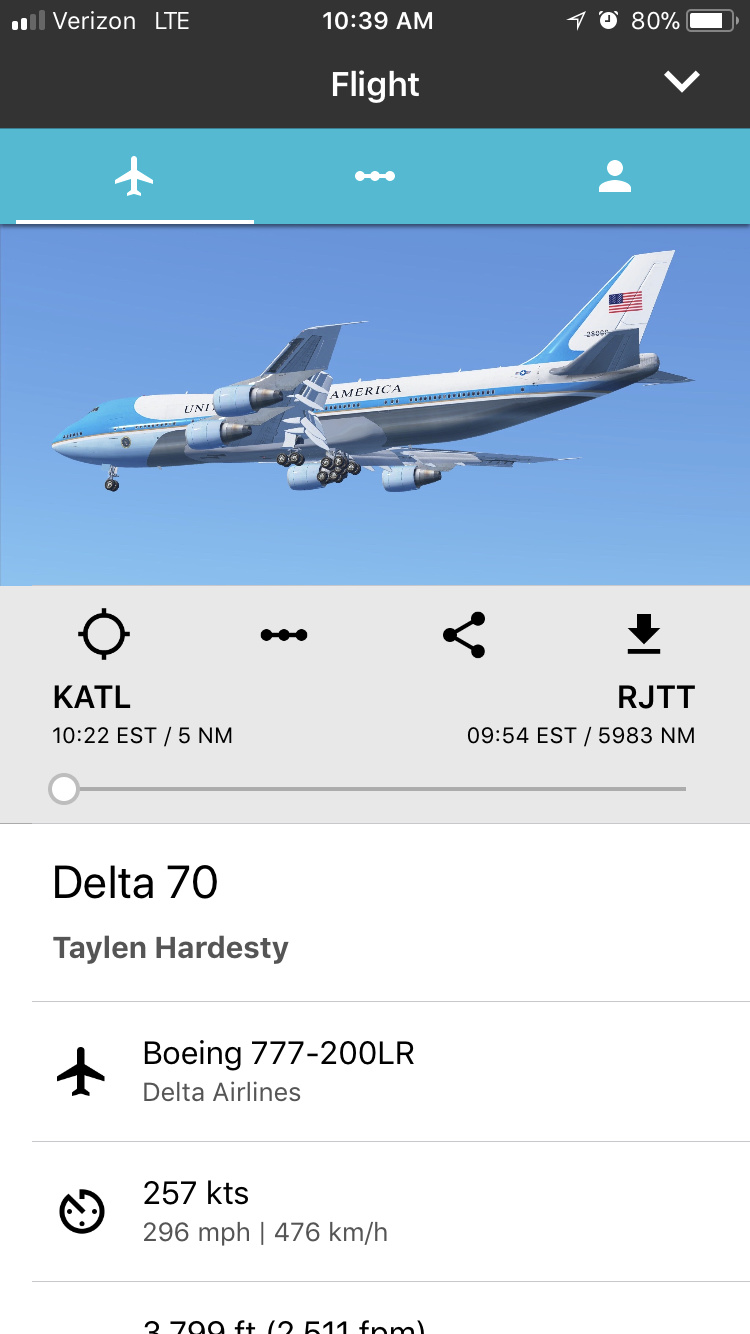The width and height of the screenshot is (750, 1334).
Task: Download the flight data
Action: (x=644, y=635)
